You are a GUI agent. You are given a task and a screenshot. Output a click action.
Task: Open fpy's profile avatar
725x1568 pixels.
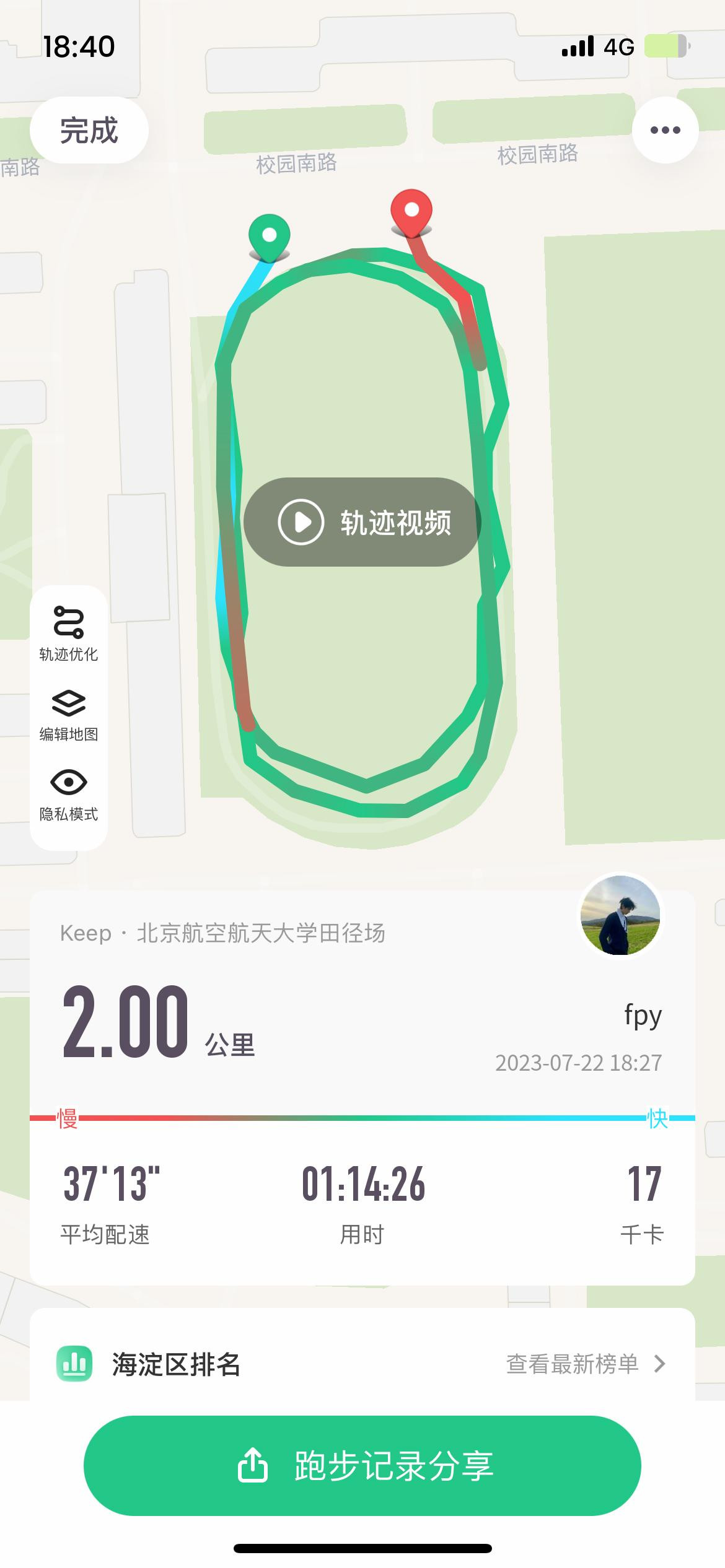pyautogui.click(x=620, y=915)
